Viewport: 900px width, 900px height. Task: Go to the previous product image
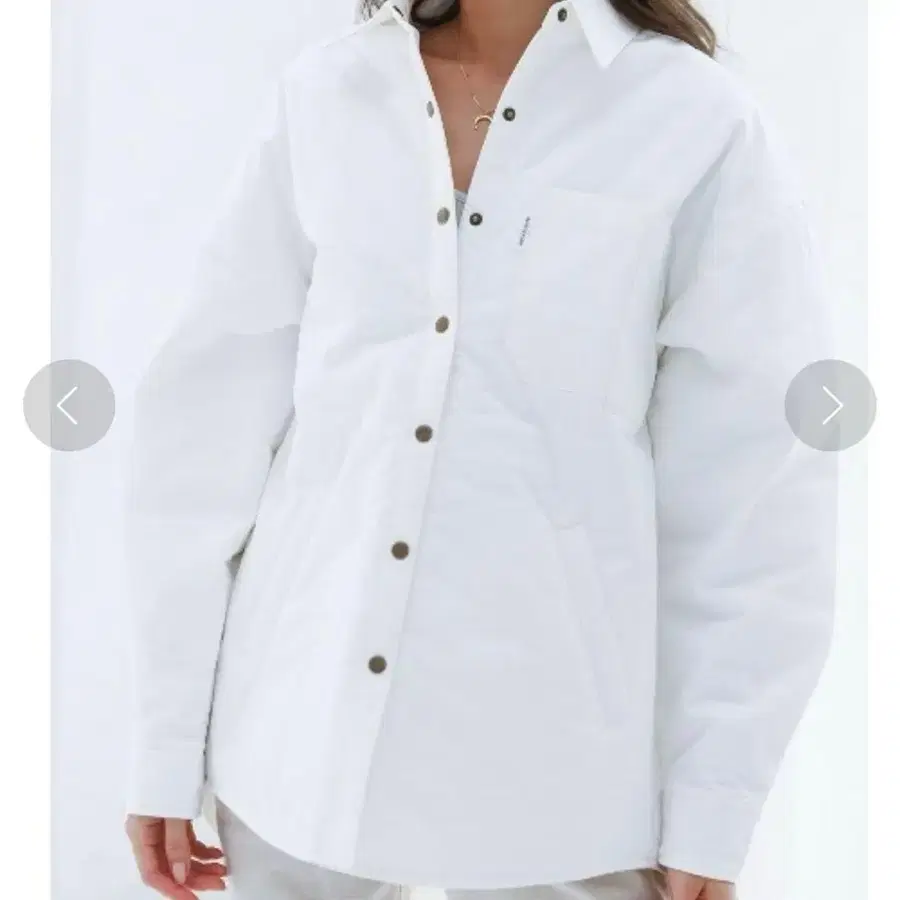click(69, 405)
